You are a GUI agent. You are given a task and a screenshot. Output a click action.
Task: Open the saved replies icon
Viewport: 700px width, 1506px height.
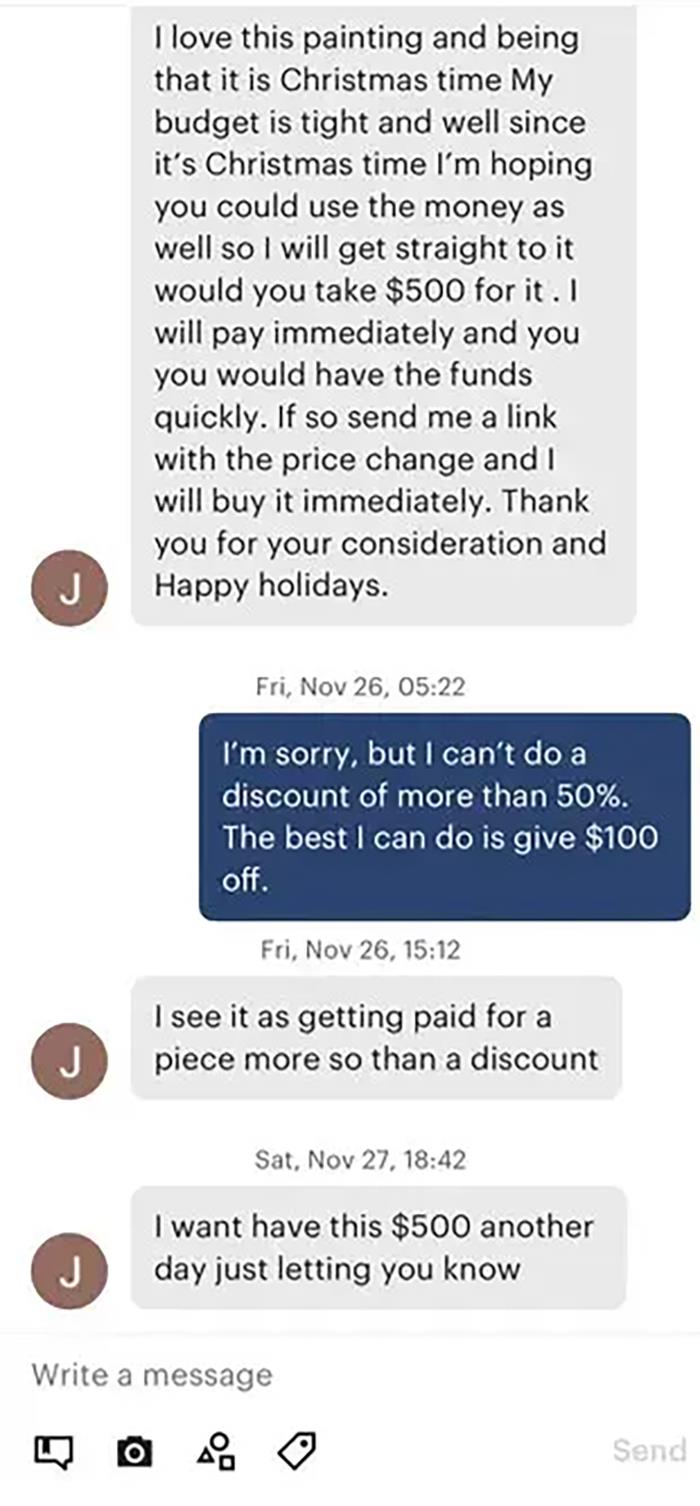point(53,1451)
